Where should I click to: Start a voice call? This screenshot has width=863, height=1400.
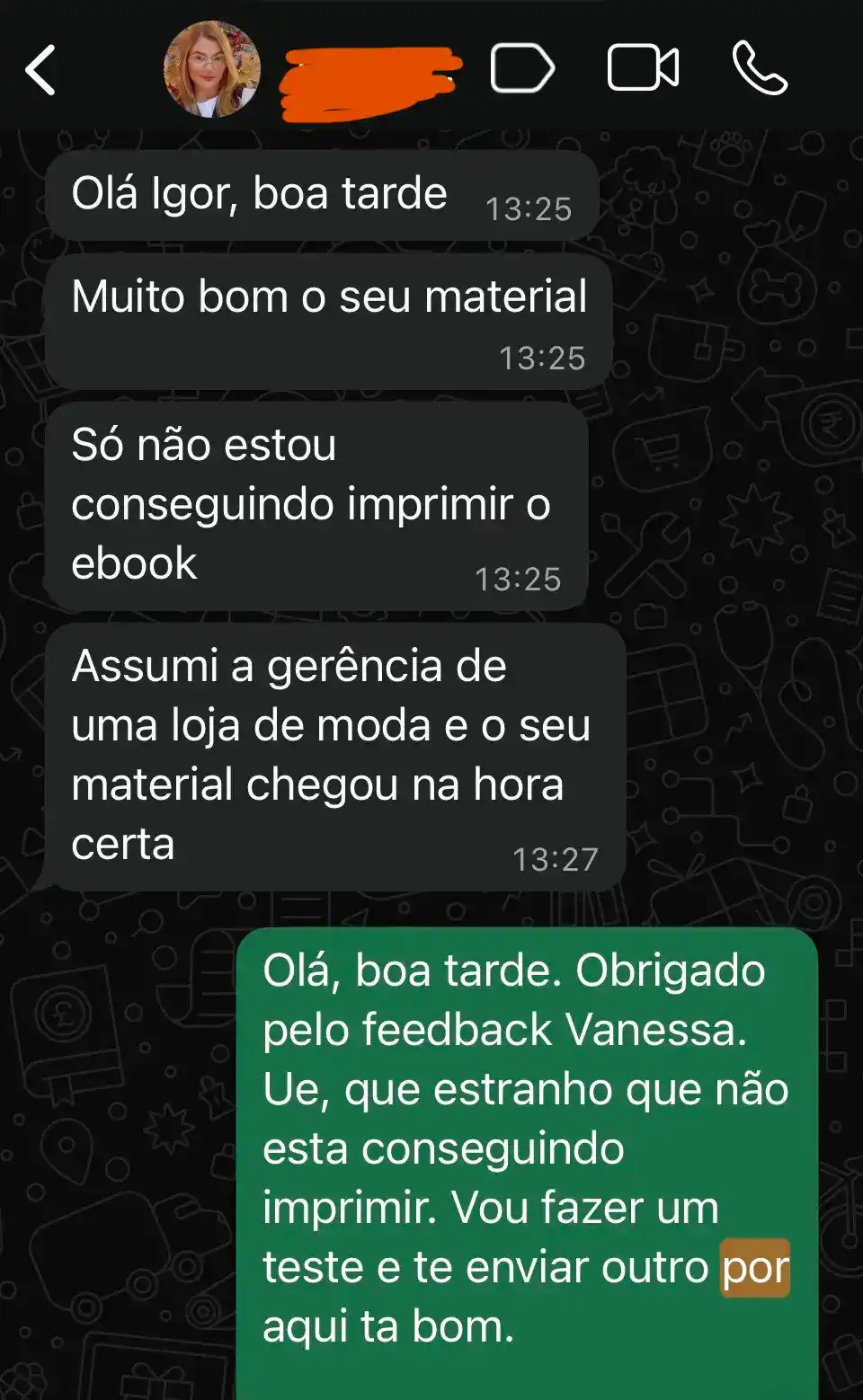point(760,68)
